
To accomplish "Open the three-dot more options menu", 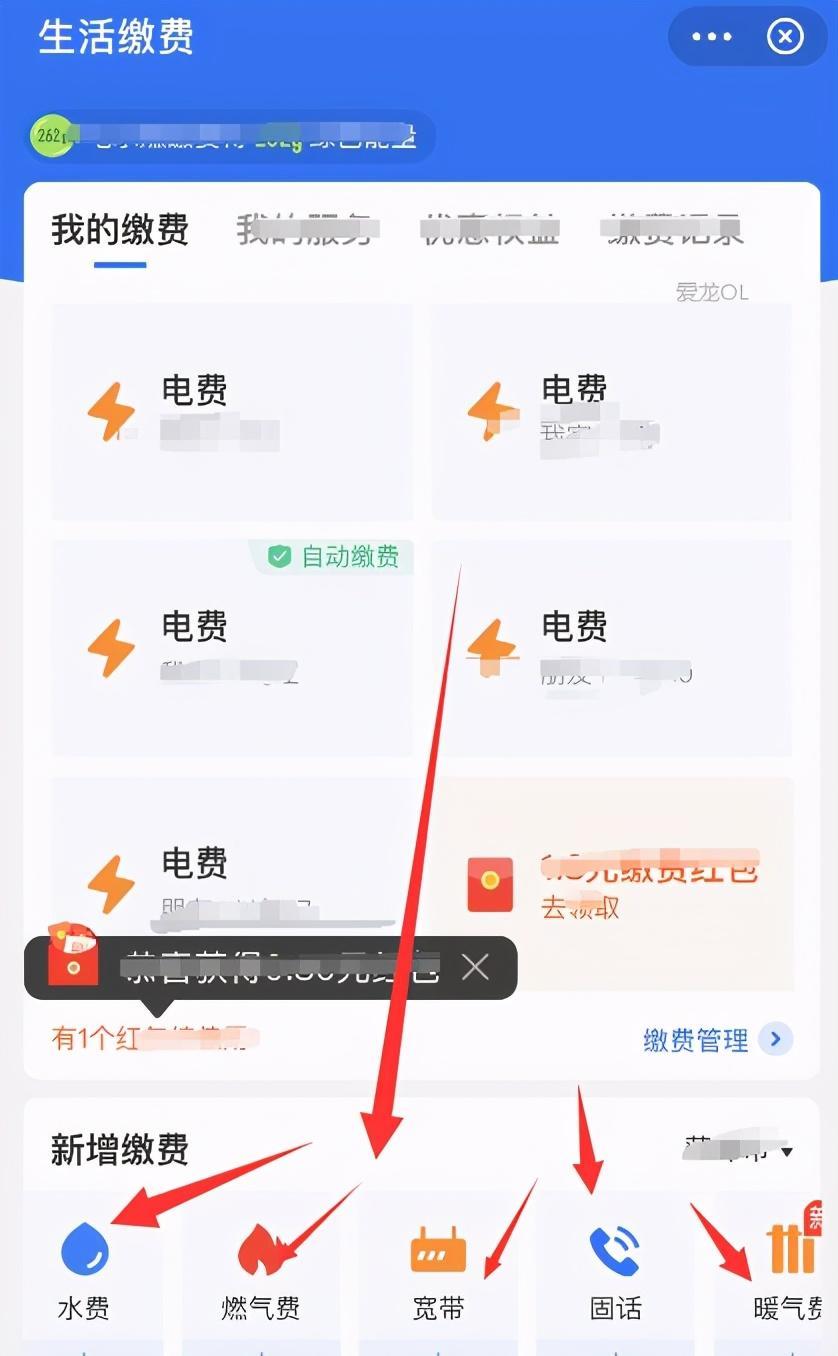I will click(712, 37).
